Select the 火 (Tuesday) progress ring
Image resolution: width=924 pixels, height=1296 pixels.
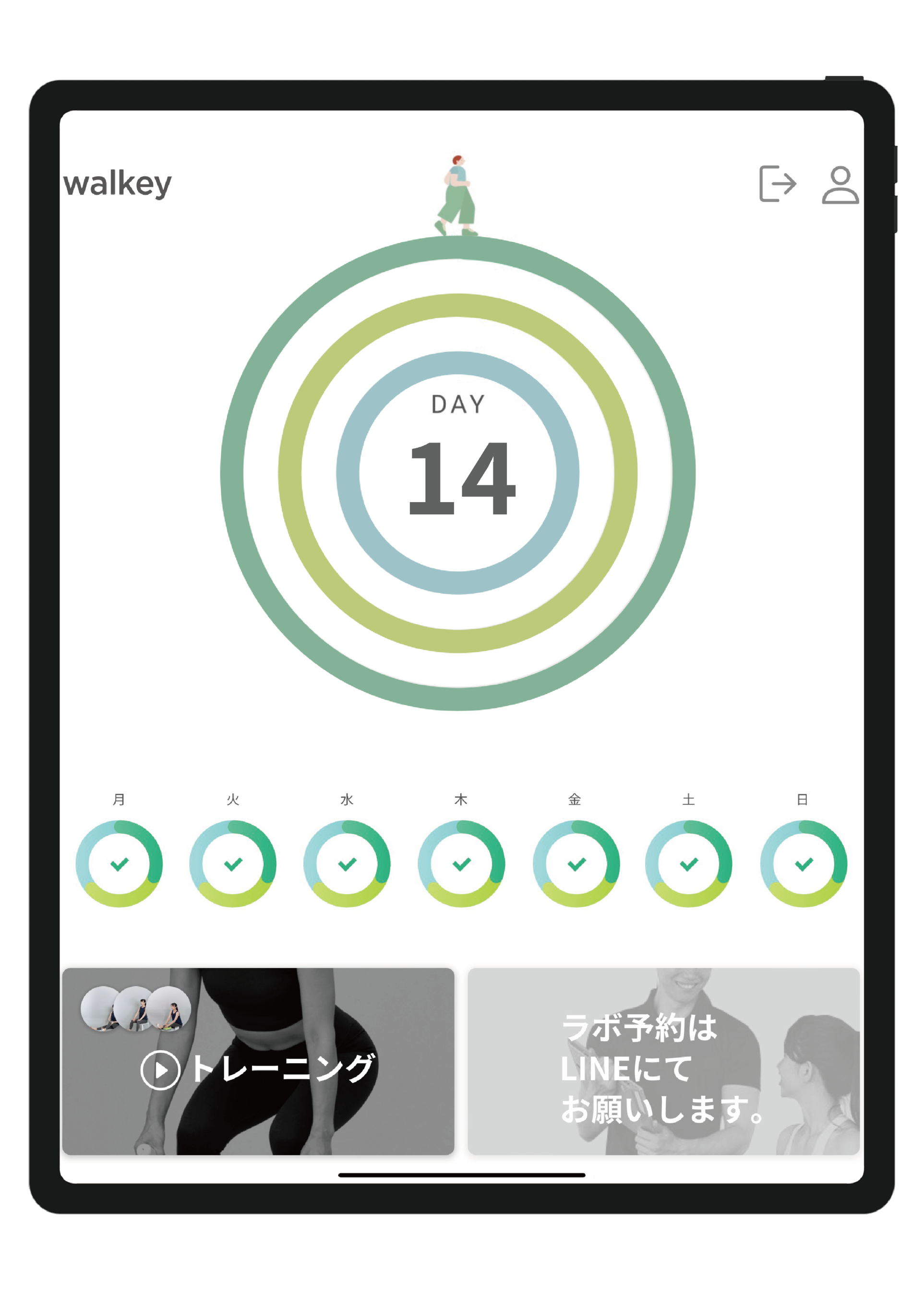coord(233,864)
